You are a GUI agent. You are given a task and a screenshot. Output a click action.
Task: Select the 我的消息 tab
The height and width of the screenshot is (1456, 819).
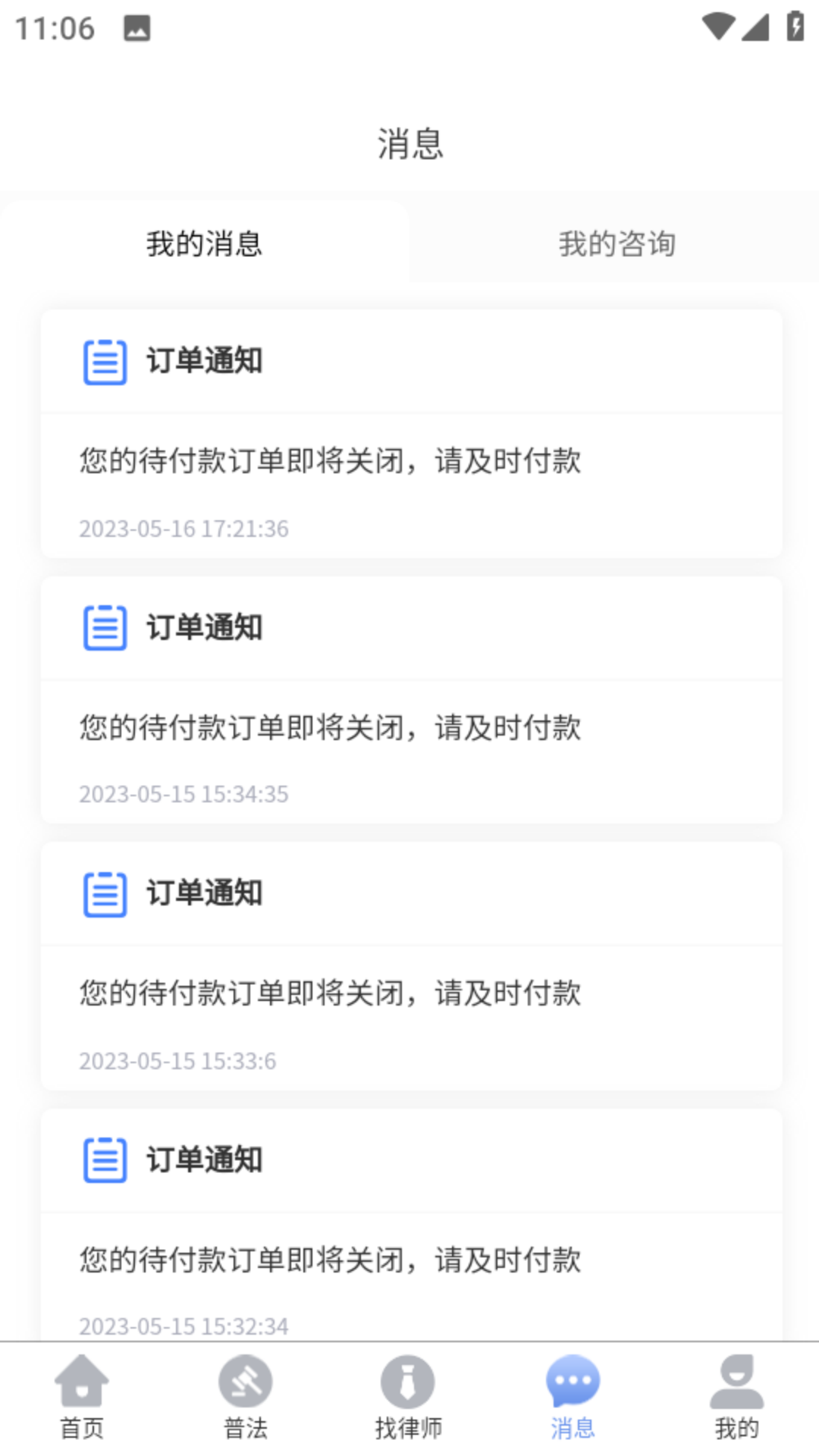(204, 243)
